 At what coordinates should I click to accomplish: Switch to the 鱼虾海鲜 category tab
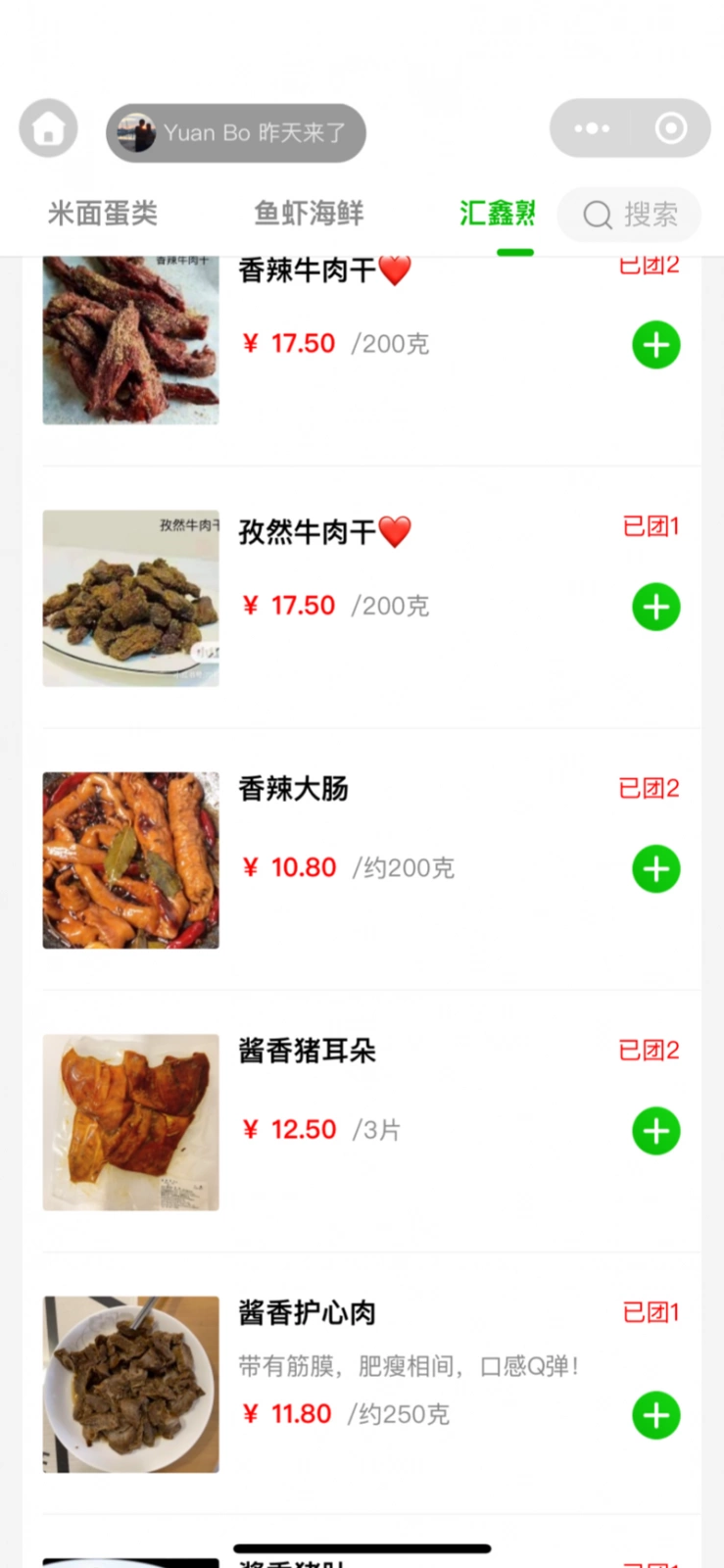click(309, 214)
